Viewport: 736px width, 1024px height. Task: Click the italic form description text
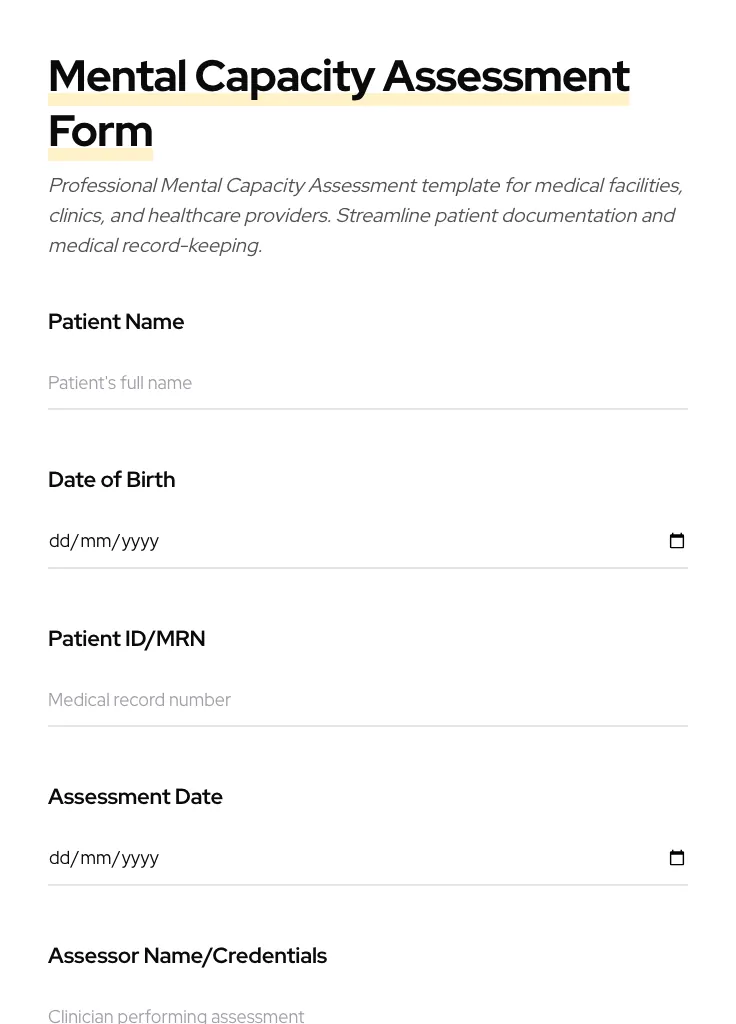pyautogui.click(x=365, y=214)
